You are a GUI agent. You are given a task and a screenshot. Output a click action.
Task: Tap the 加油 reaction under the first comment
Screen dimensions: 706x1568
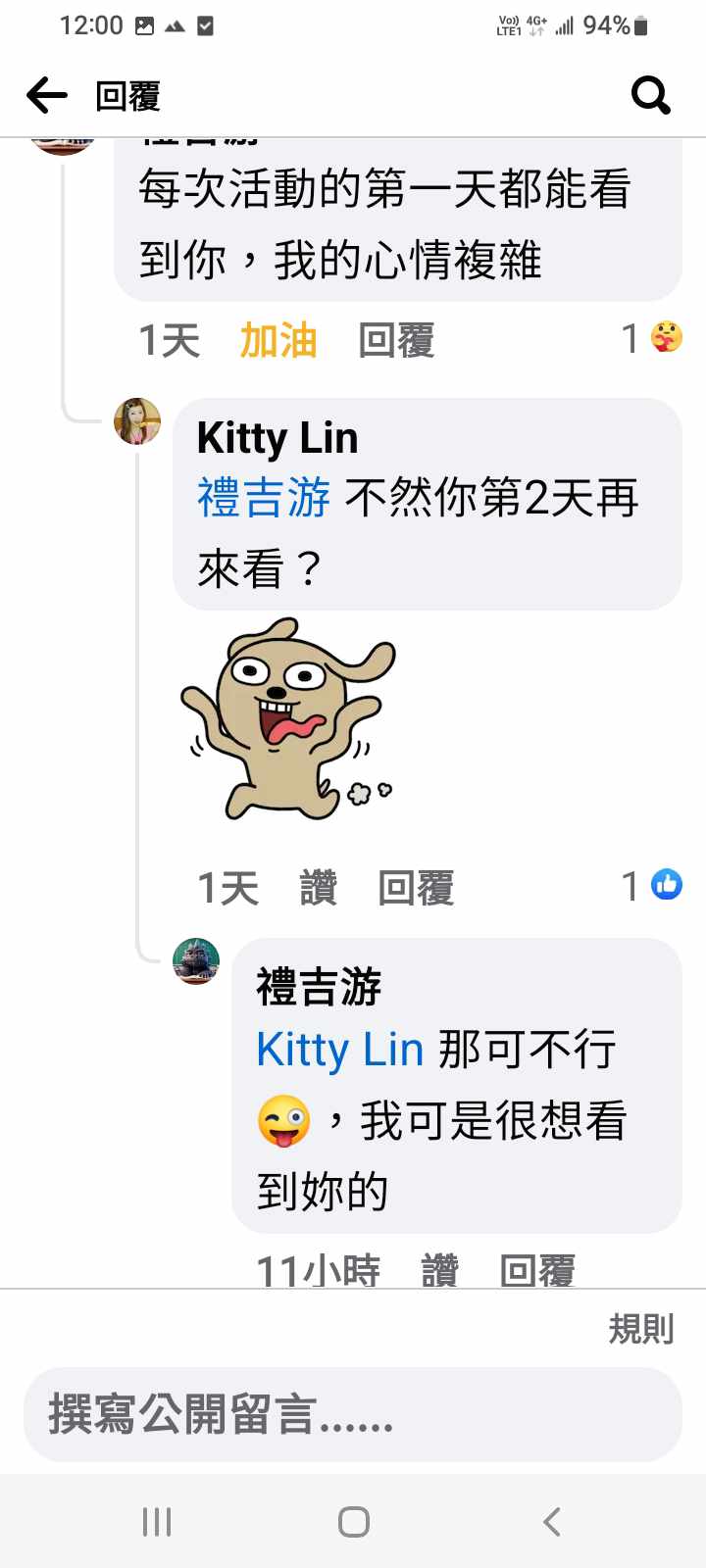(278, 341)
